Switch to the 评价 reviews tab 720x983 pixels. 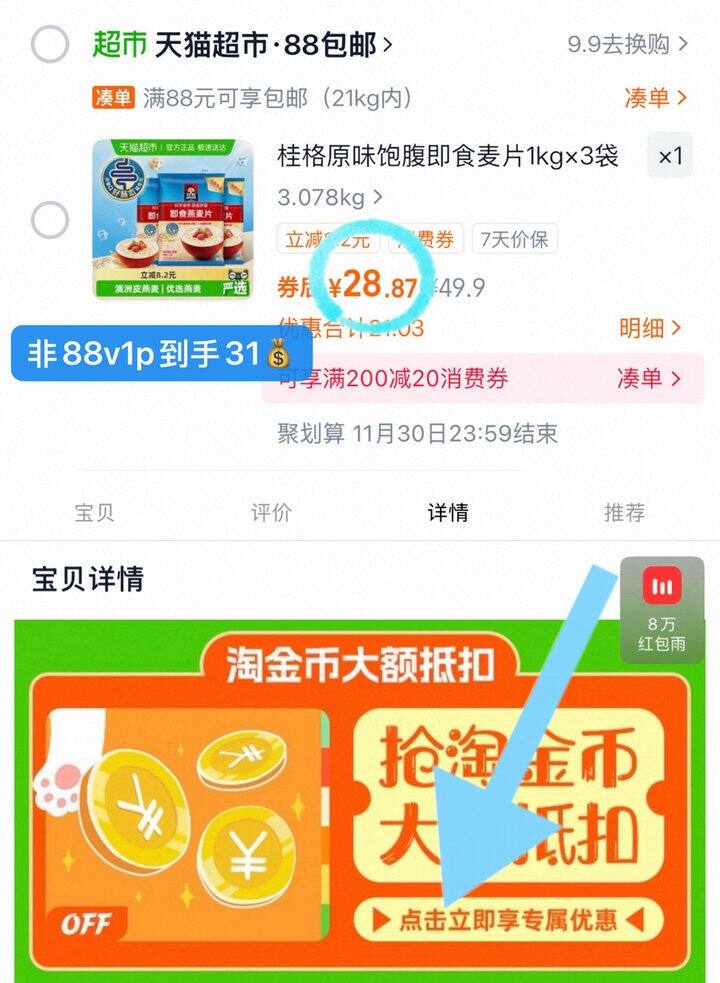pos(270,511)
